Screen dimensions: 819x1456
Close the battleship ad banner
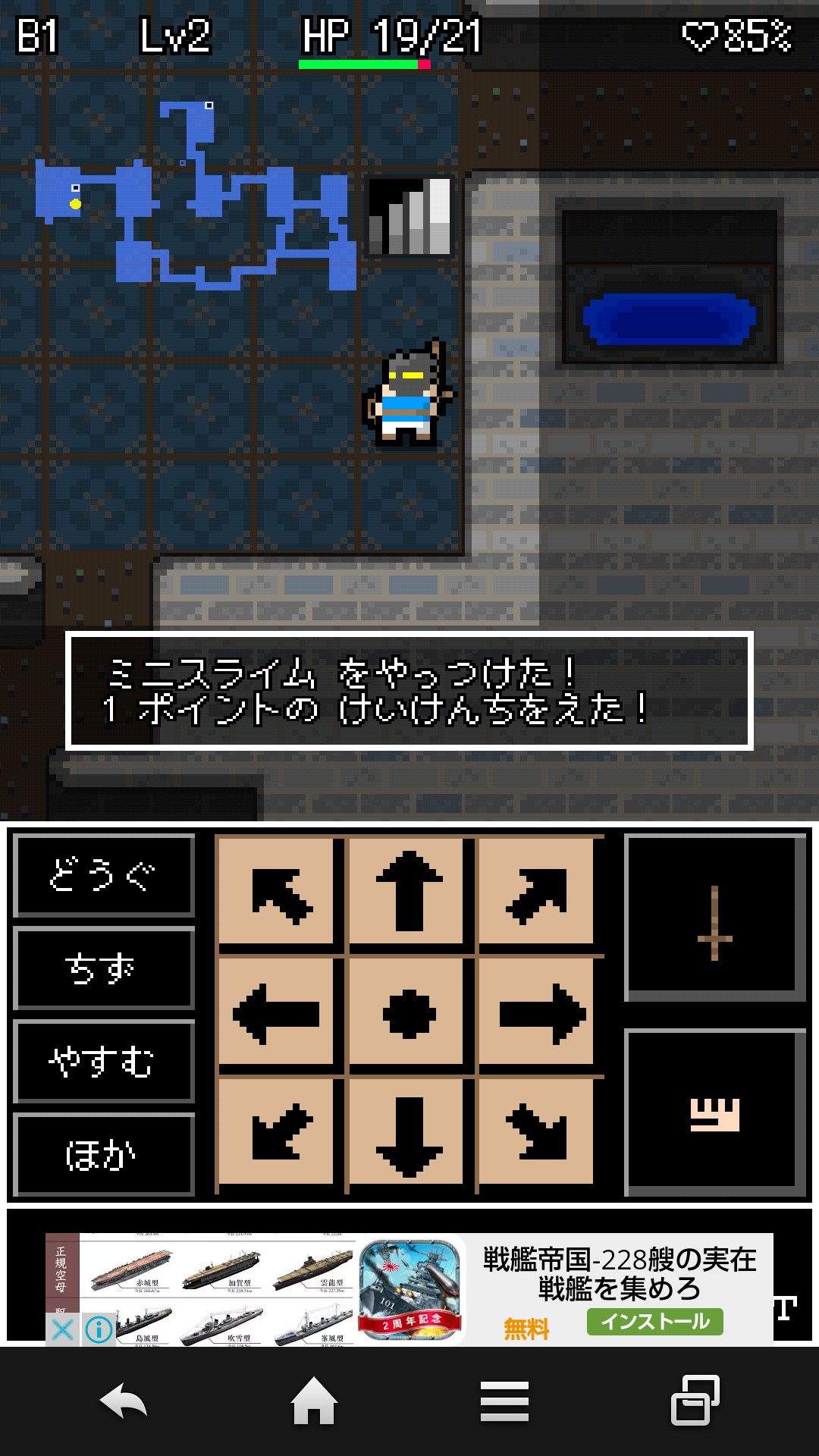[x=62, y=1329]
